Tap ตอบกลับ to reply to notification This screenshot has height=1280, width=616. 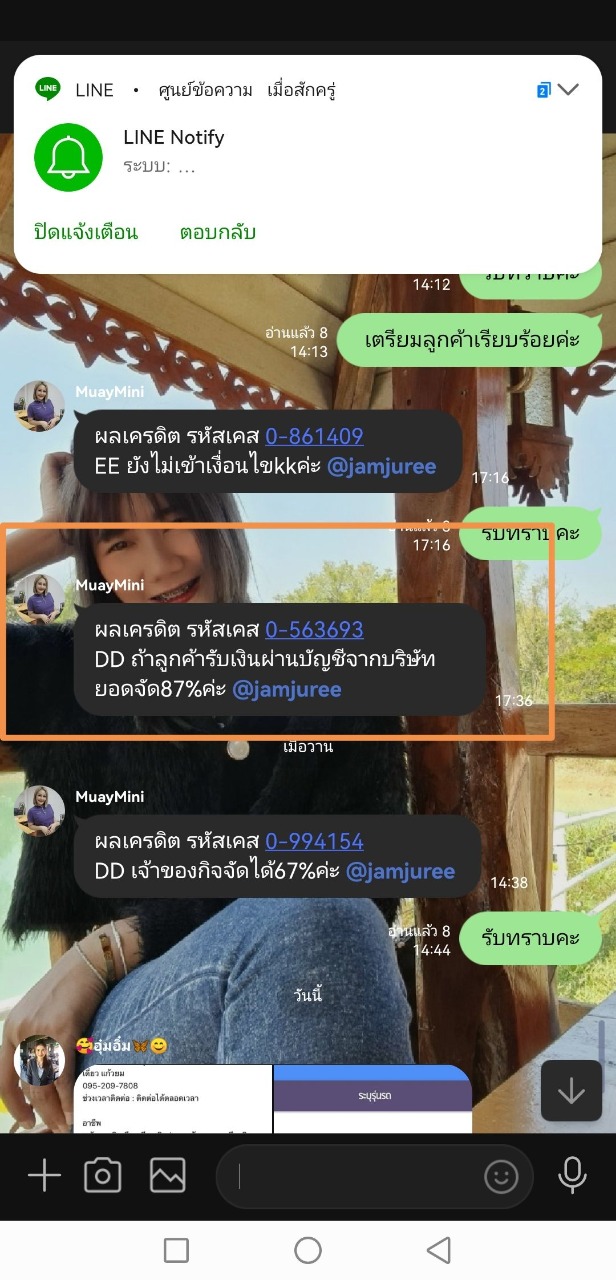[218, 233]
